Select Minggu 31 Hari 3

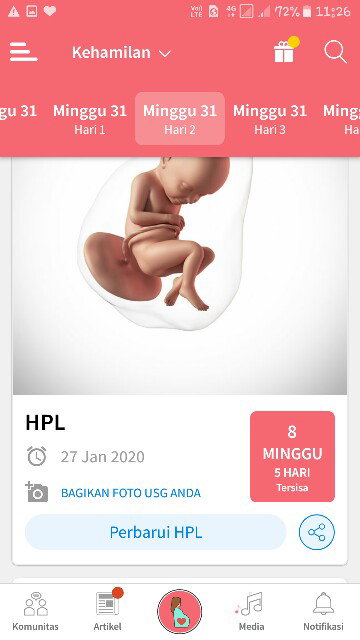270,118
